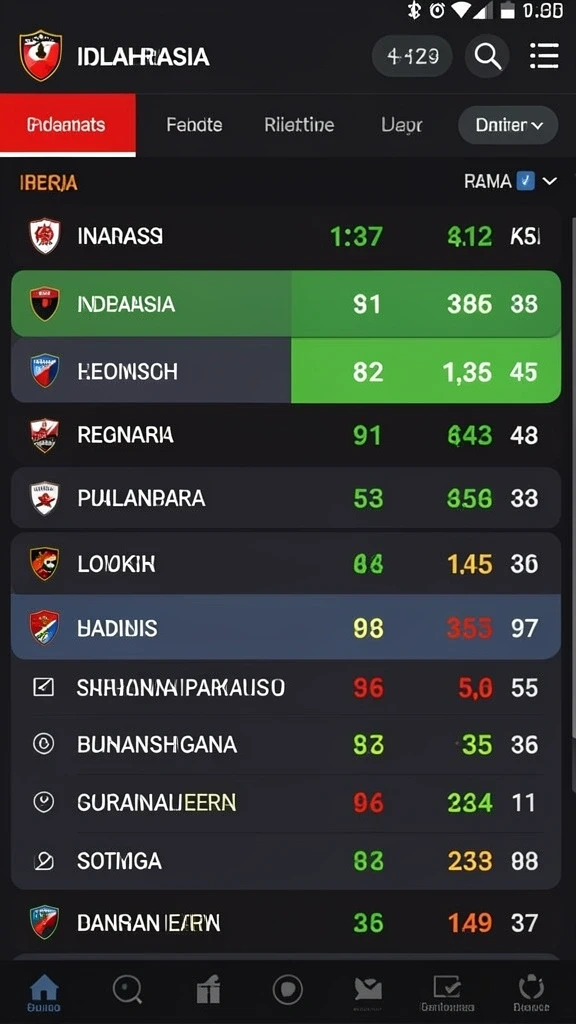Switch to the Uapr tab
This screenshot has width=576, height=1024.
pos(402,125)
